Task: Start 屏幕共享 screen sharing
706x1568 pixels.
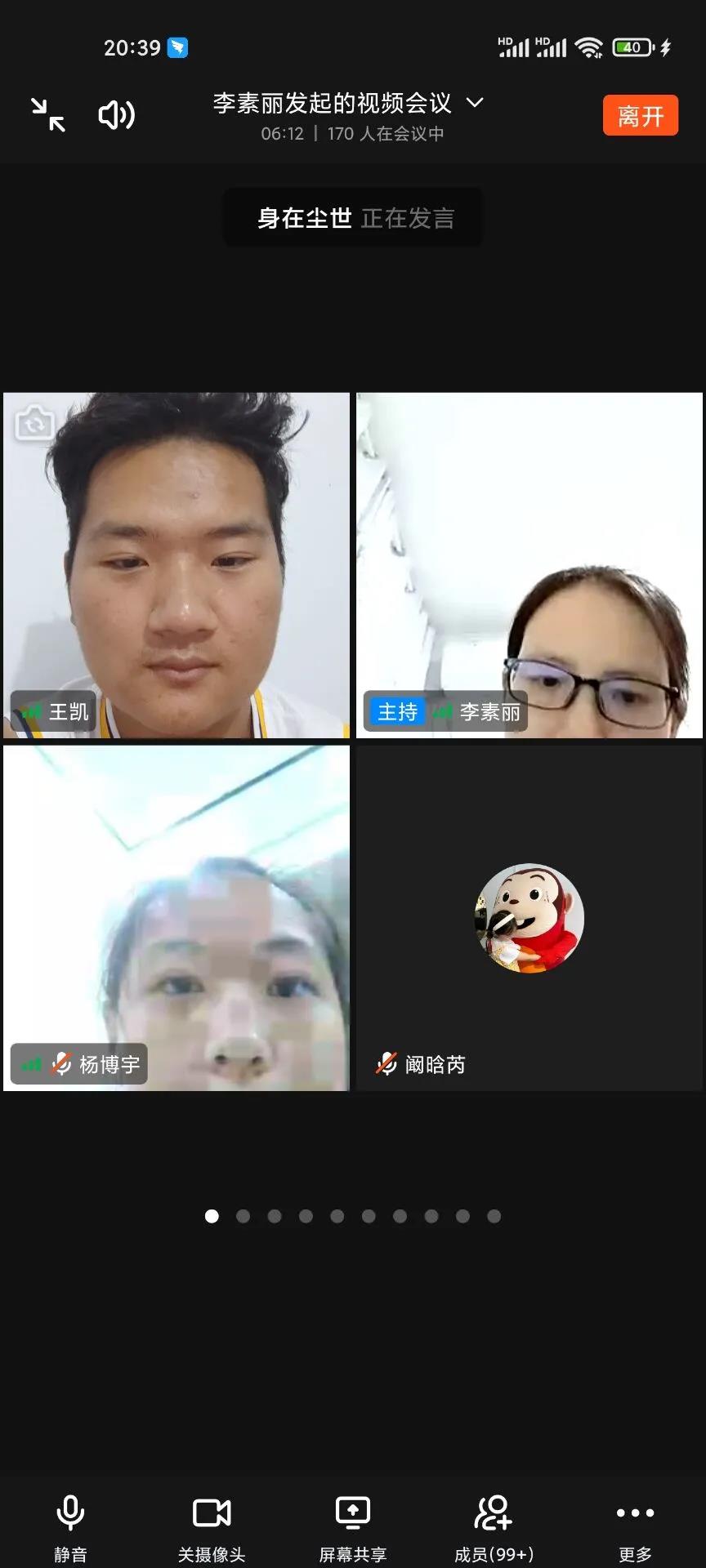Action: [353, 1526]
